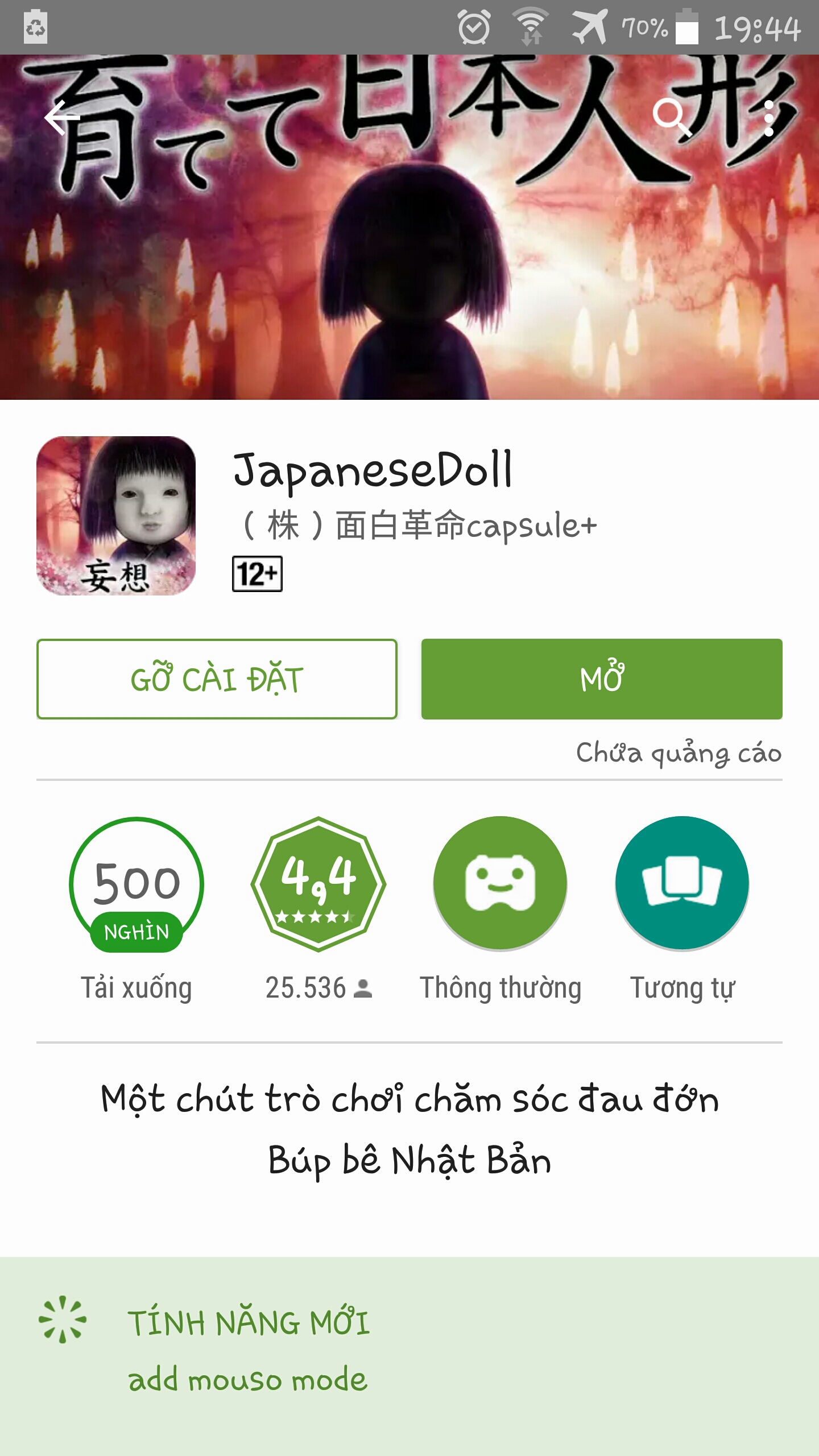Tap the 12+ content rating badge

point(257,574)
